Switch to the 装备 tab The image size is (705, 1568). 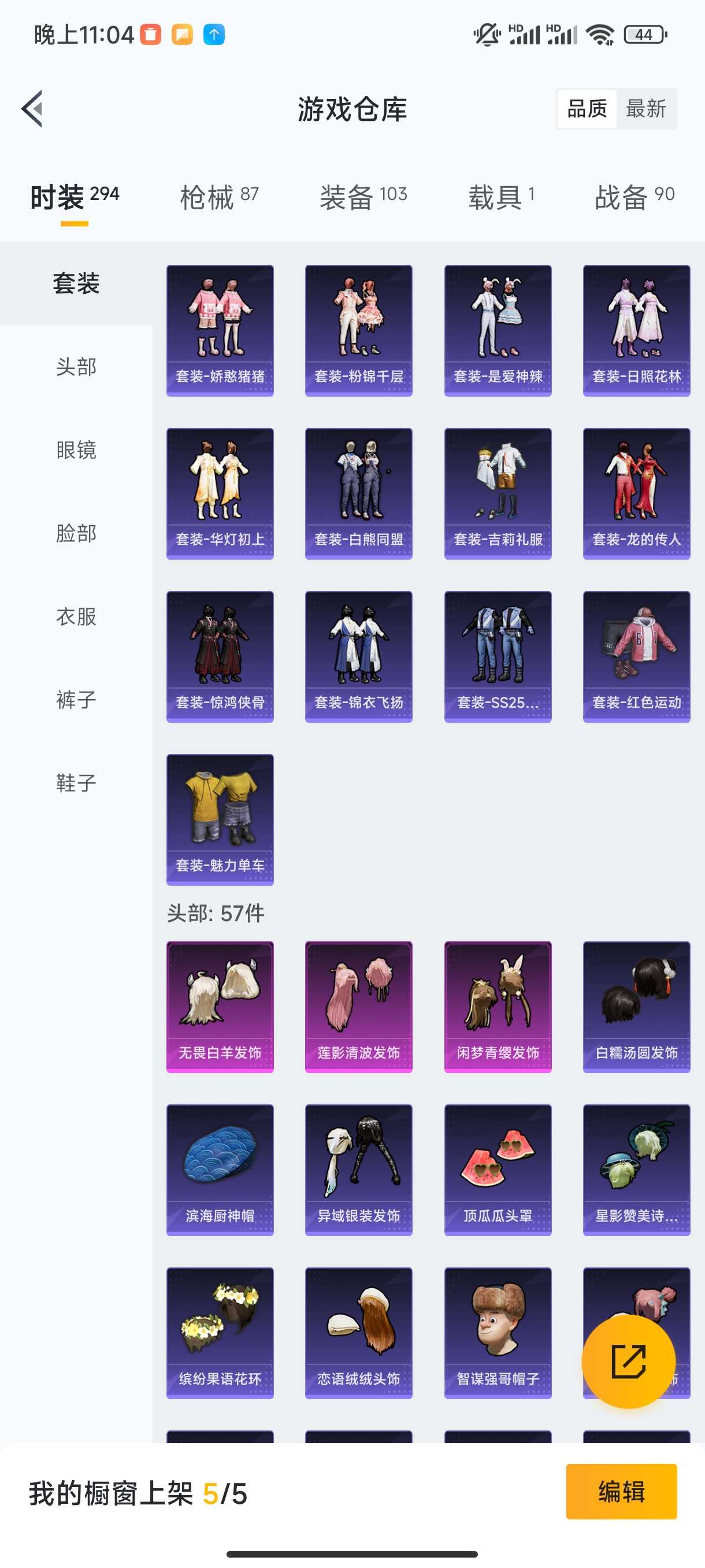[363, 197]
